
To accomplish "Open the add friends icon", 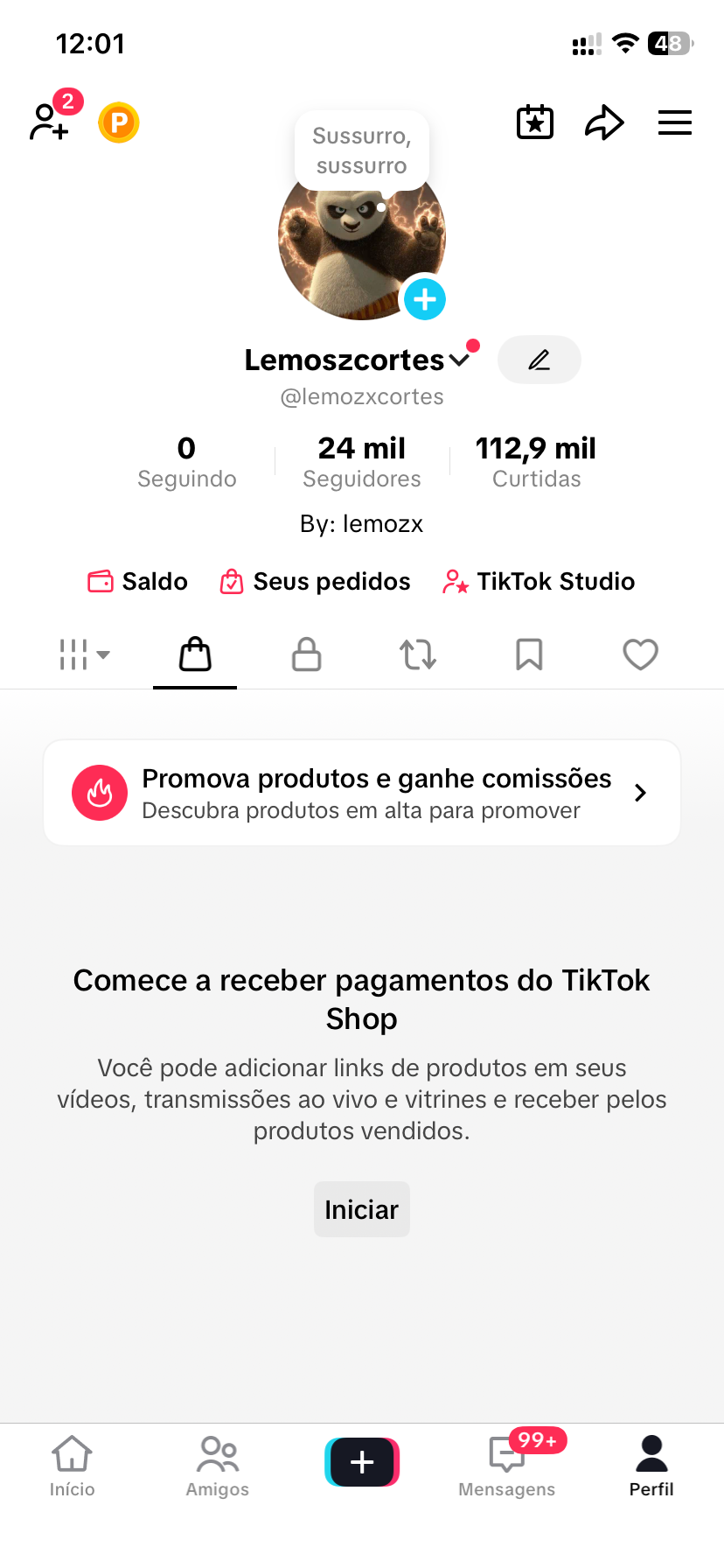I will coord(50,122).
